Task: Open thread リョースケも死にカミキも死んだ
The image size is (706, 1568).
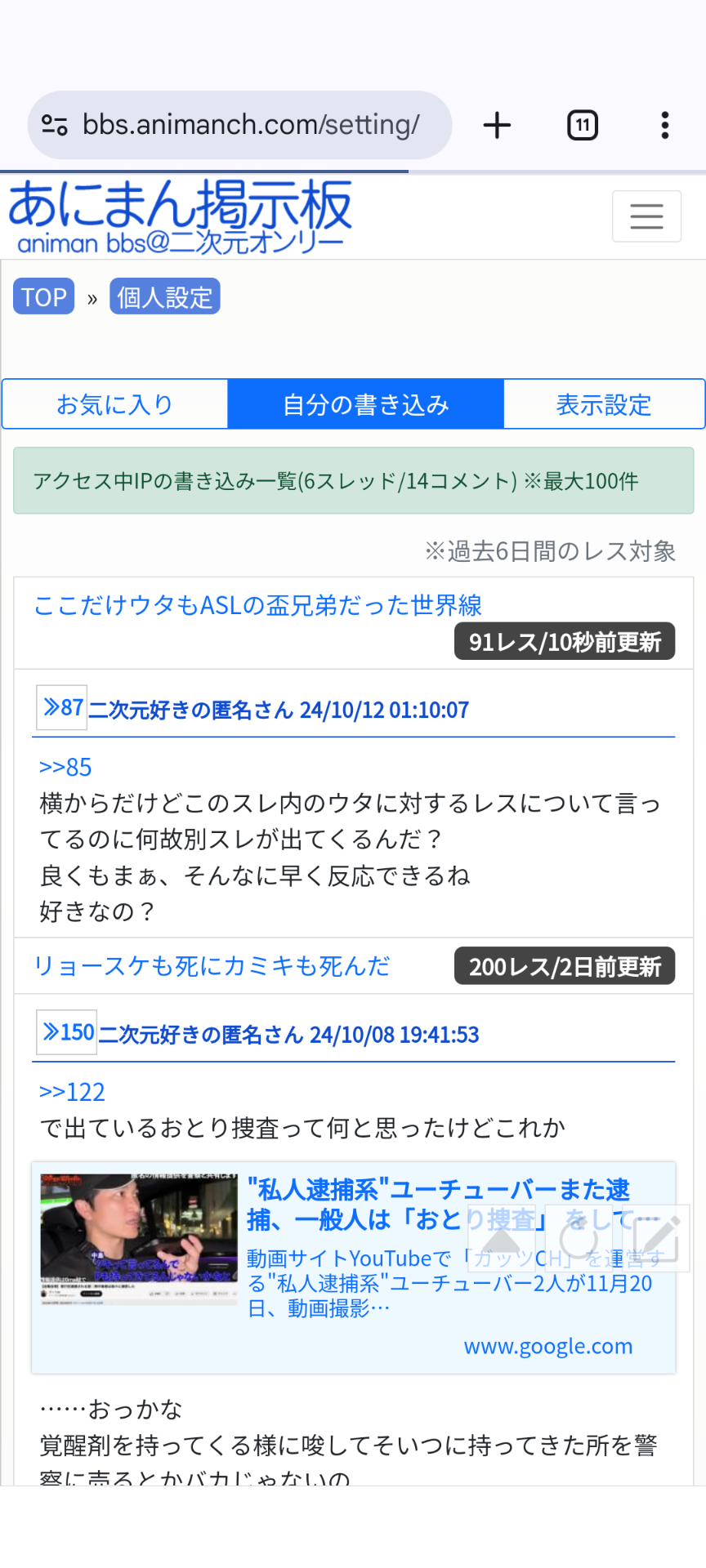Action: coord(212,966)
